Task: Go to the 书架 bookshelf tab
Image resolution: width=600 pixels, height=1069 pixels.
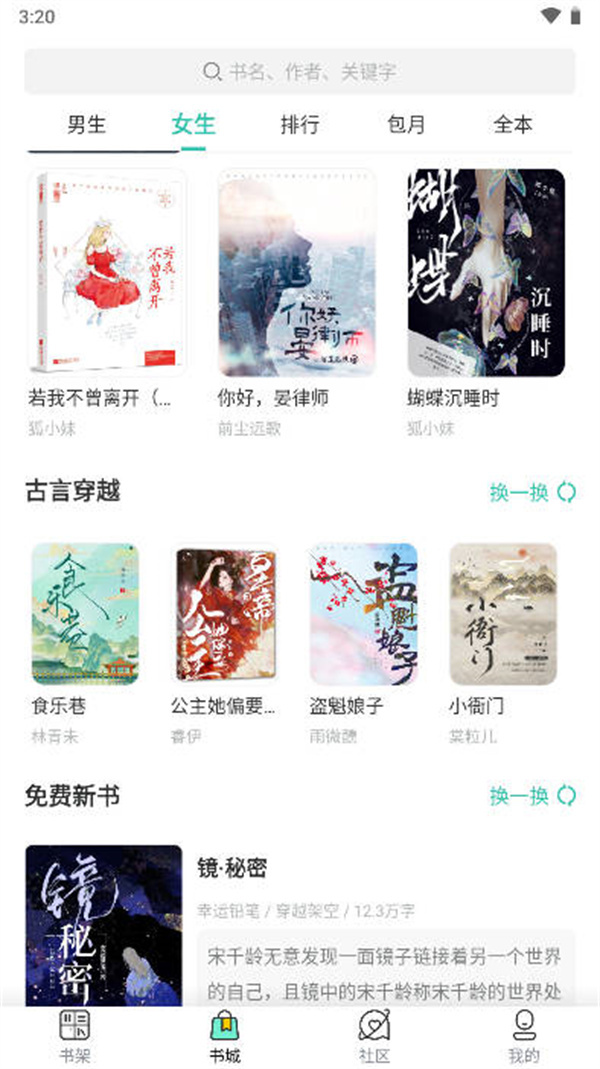Action: pos(75,1035)
